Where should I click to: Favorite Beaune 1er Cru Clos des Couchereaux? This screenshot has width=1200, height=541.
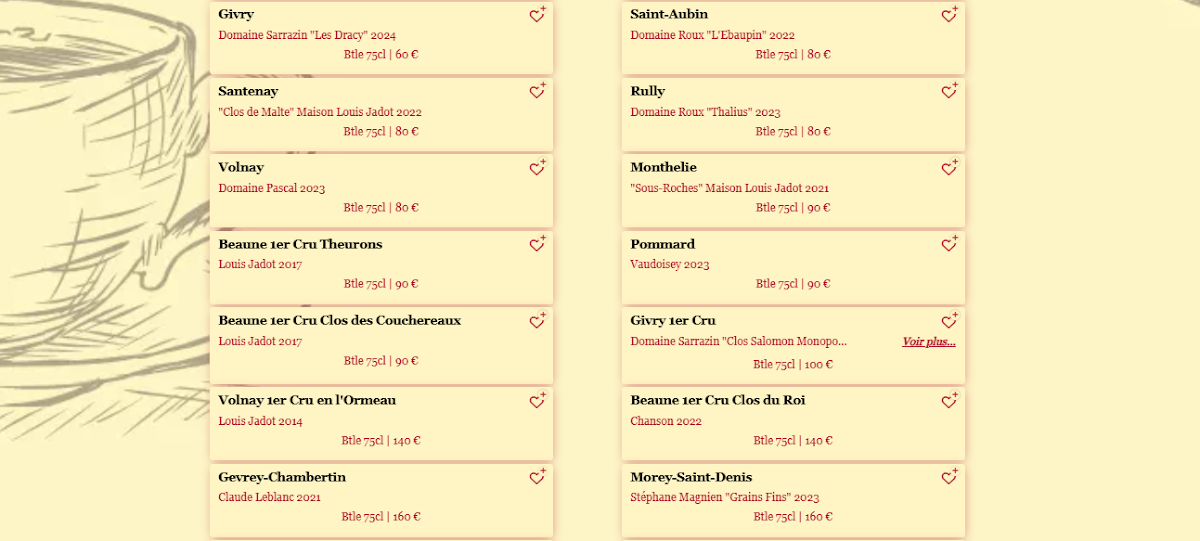pyautogui.click(x=537, y=321)
